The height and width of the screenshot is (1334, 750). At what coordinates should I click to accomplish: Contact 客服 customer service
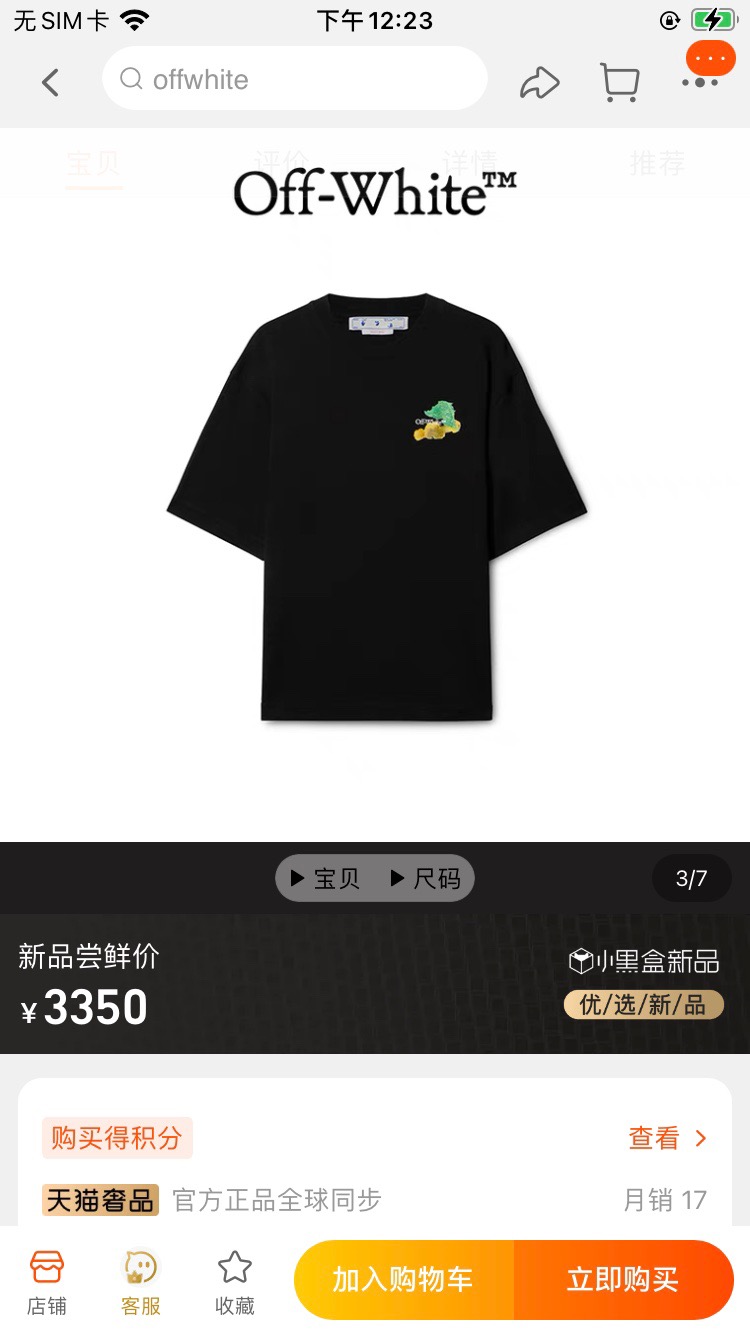[x=141, y=1282]
